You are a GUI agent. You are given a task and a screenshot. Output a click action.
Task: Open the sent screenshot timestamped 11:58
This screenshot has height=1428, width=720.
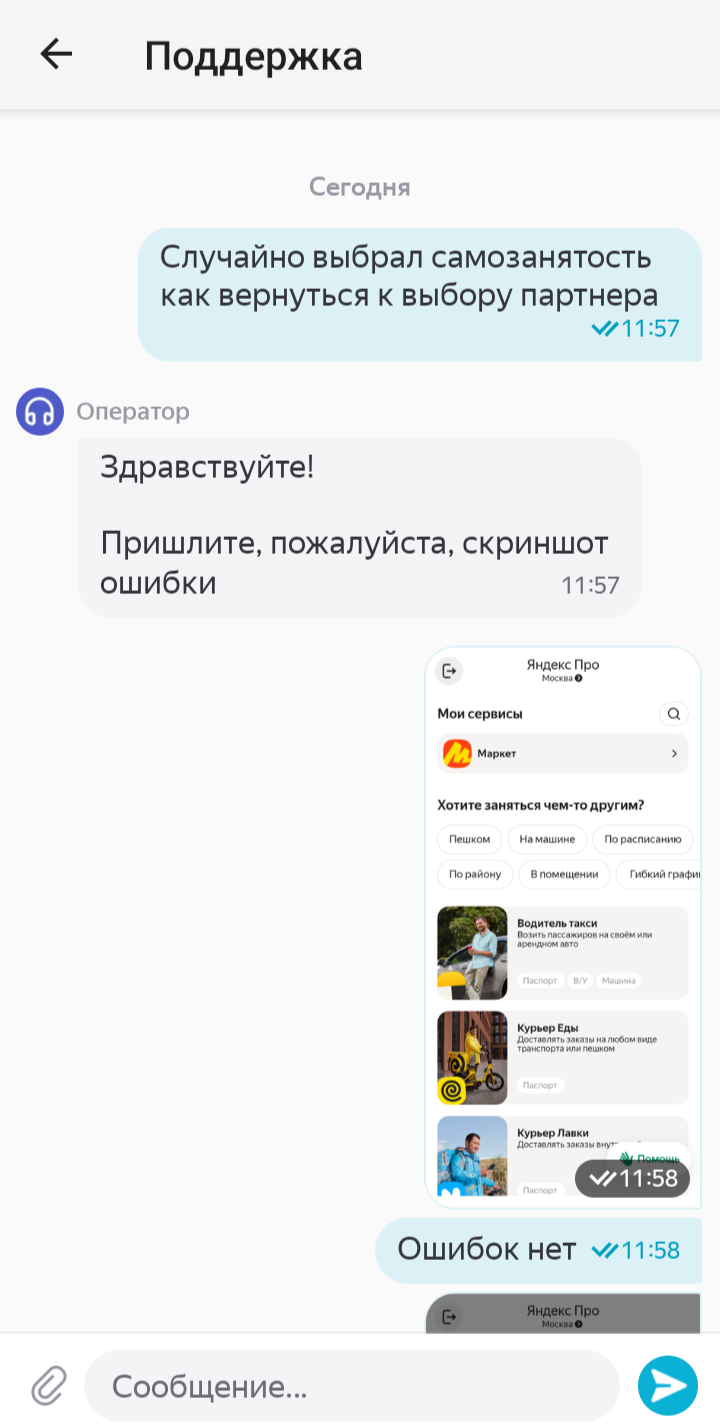[563, 927]
